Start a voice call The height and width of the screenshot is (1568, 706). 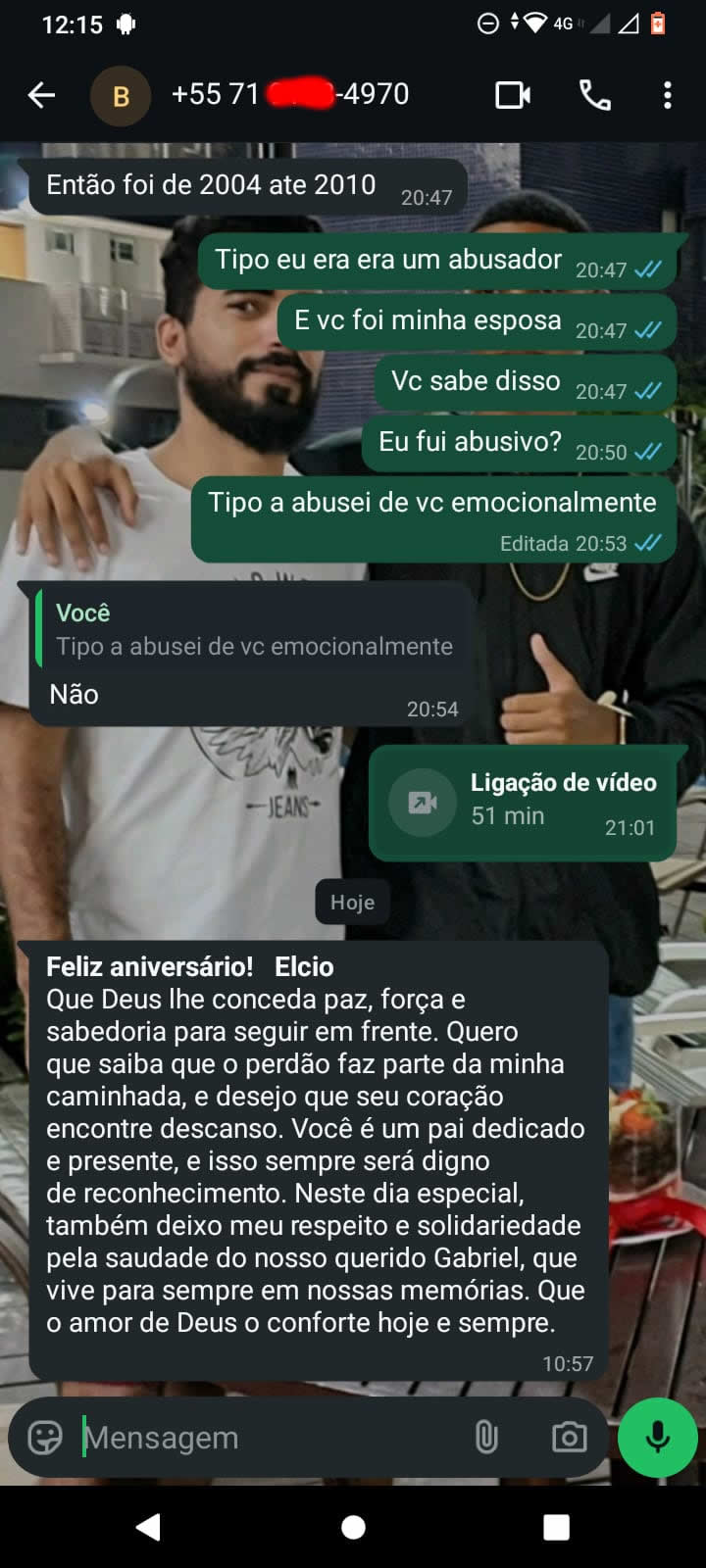tap(594, 95)
